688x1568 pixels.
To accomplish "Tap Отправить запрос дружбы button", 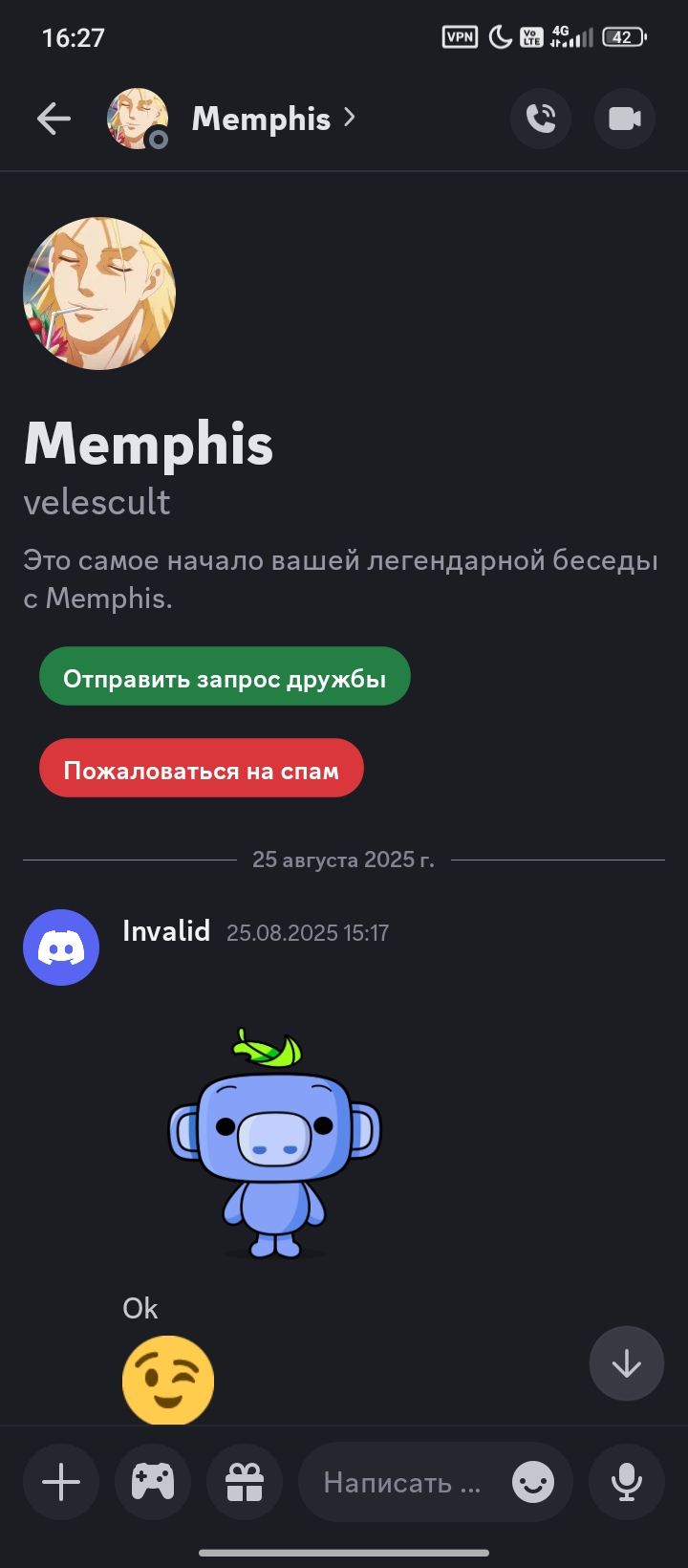I will [x=225, y=678].
